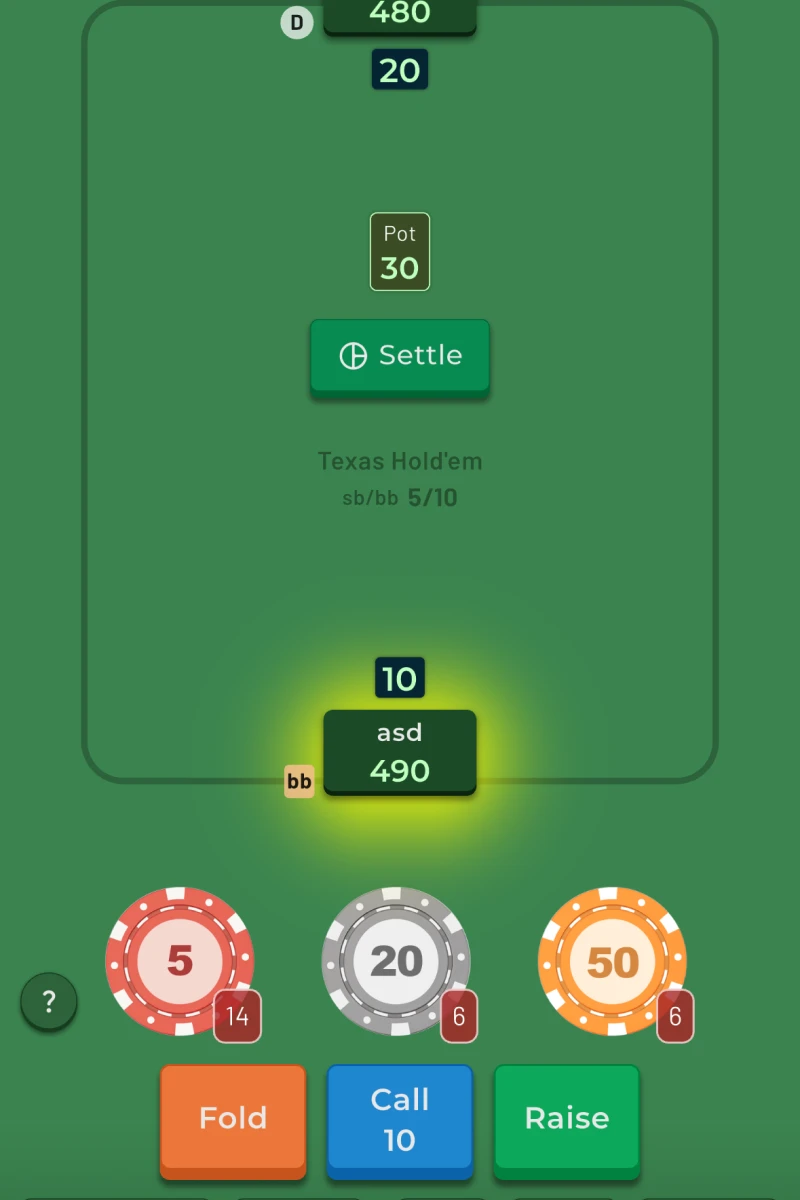Tap the red 14 chip counter badge
This screenshot has height=1200, width=800.
click(x=237, y=1017)
